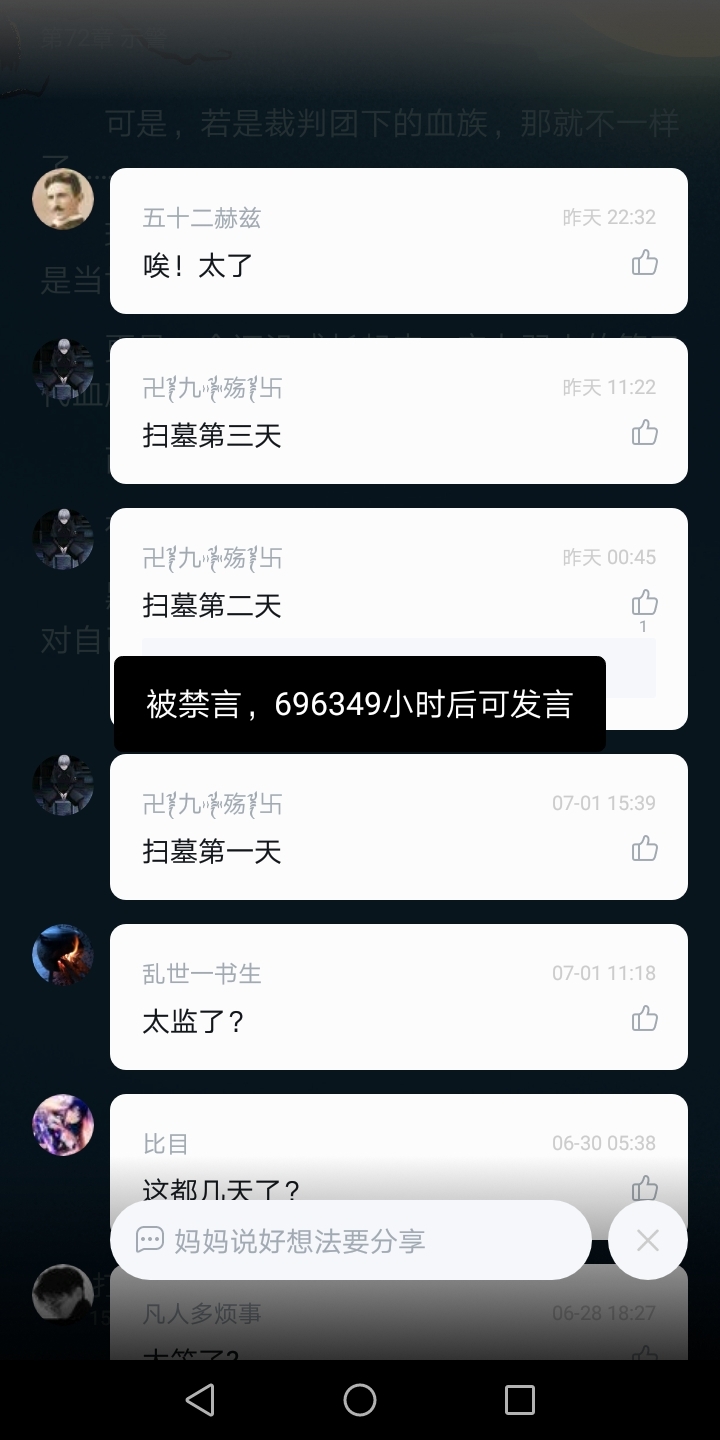Viewport: 720px width, 1440px height.
Task: Like the comment 扫墓第二天
Action: click(645, 603)
